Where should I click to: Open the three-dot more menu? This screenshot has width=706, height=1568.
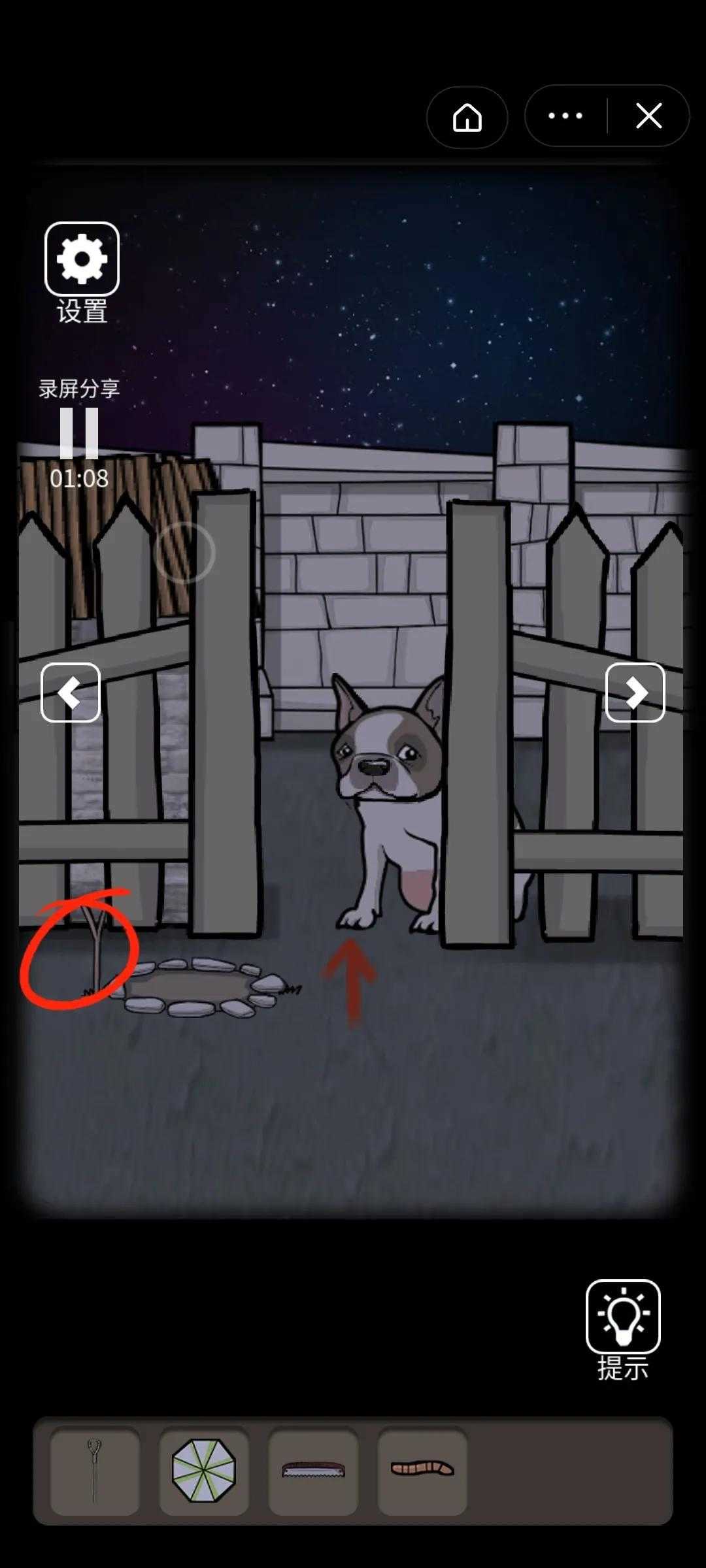[565, 116]
